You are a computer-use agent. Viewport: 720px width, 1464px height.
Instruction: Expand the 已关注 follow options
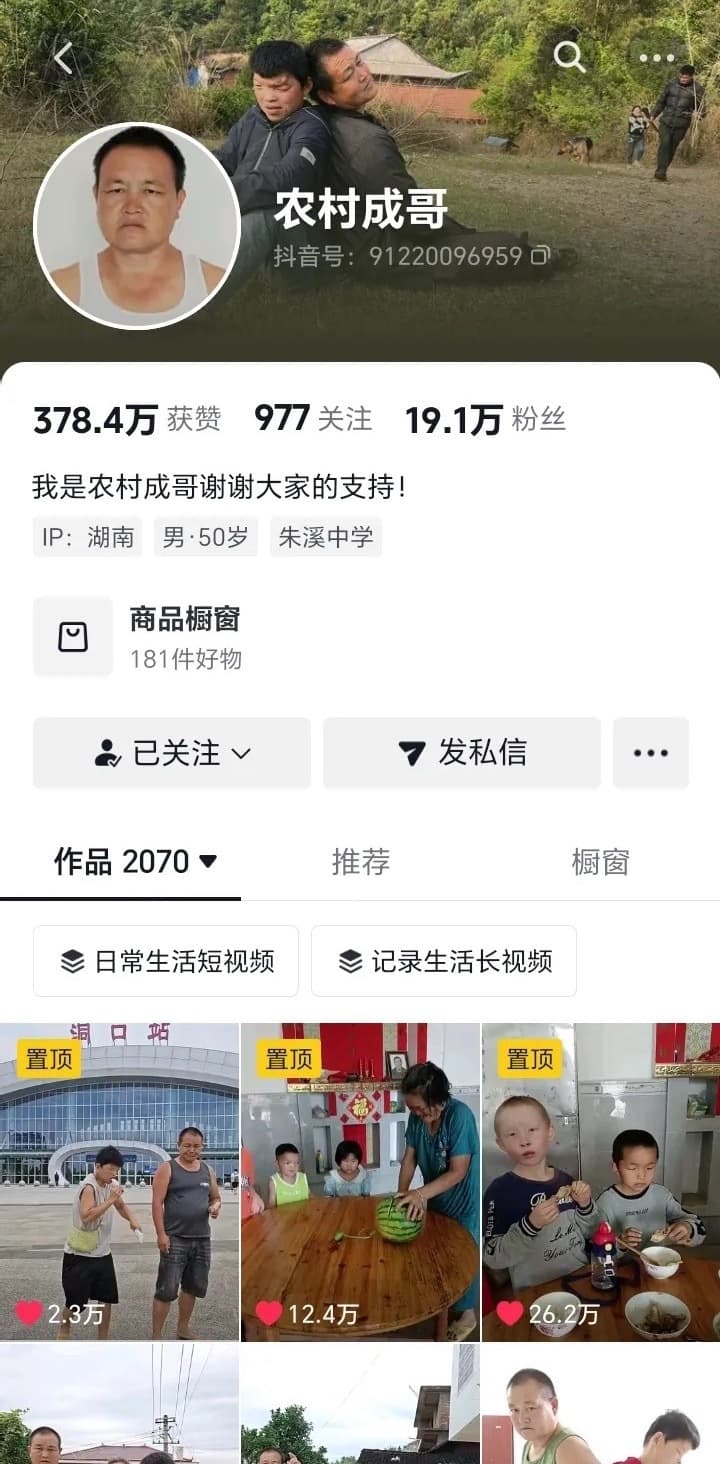tap(172, 753)
